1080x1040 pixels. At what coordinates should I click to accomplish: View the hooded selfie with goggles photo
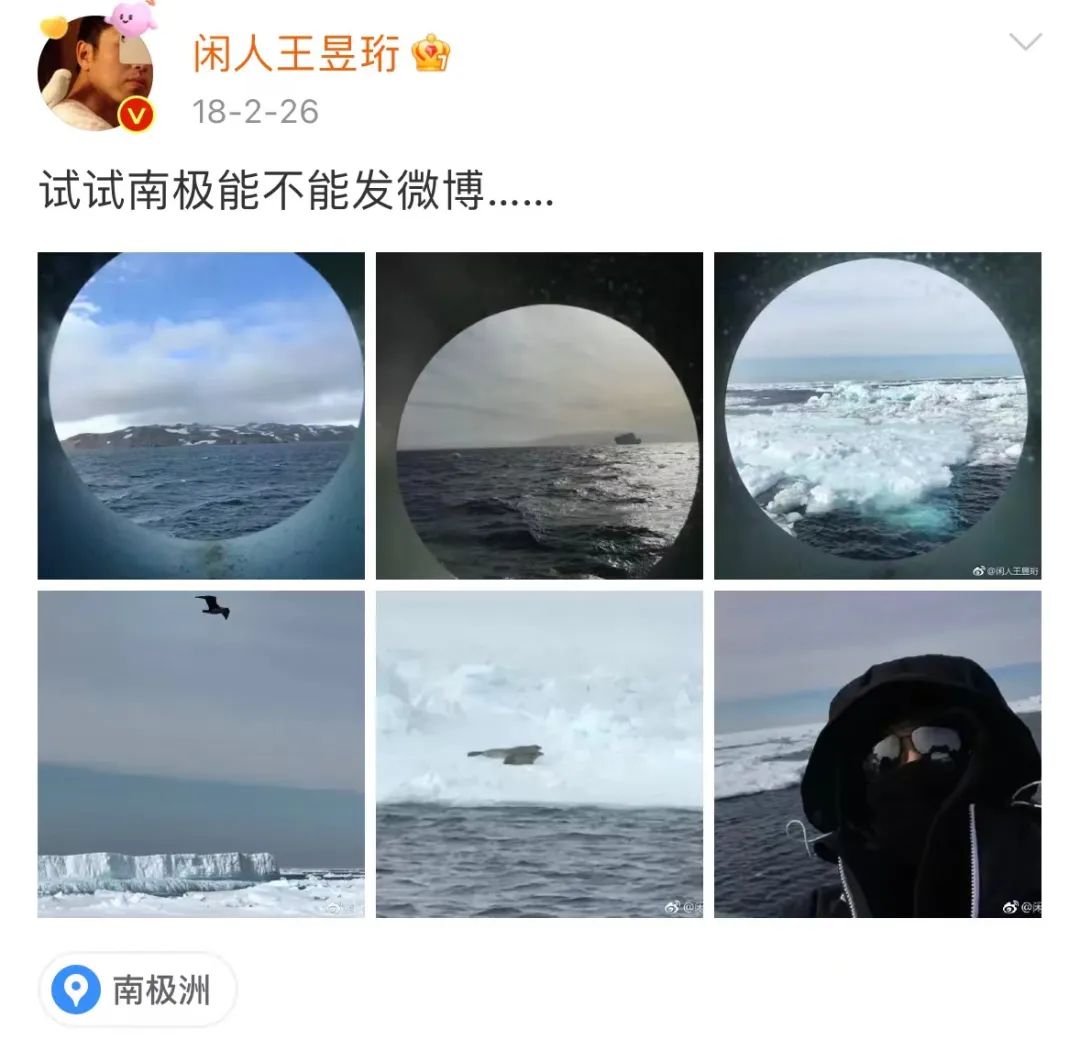[x=877, y=754]
